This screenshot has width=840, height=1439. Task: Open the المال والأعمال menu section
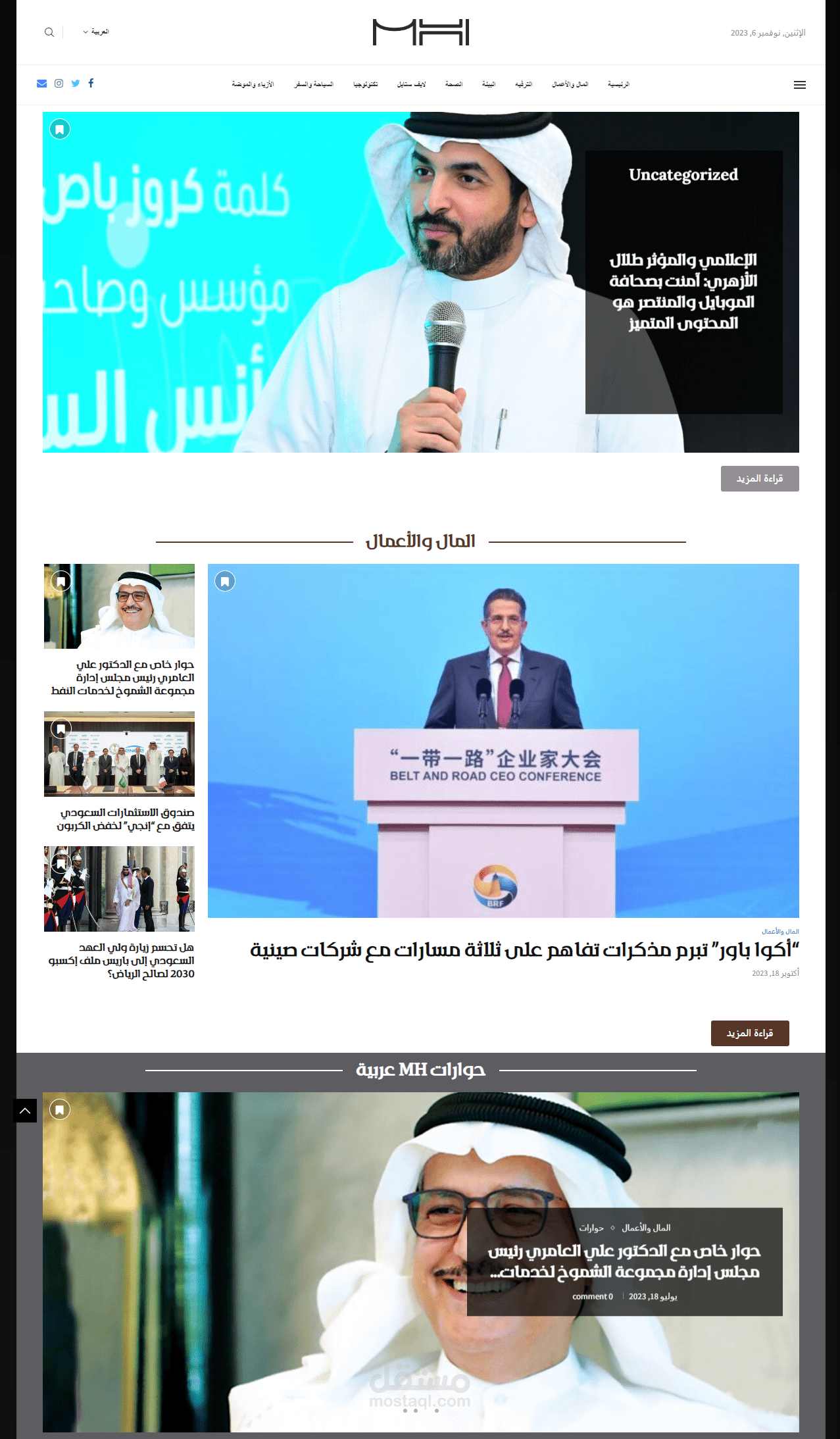[570, 85]
